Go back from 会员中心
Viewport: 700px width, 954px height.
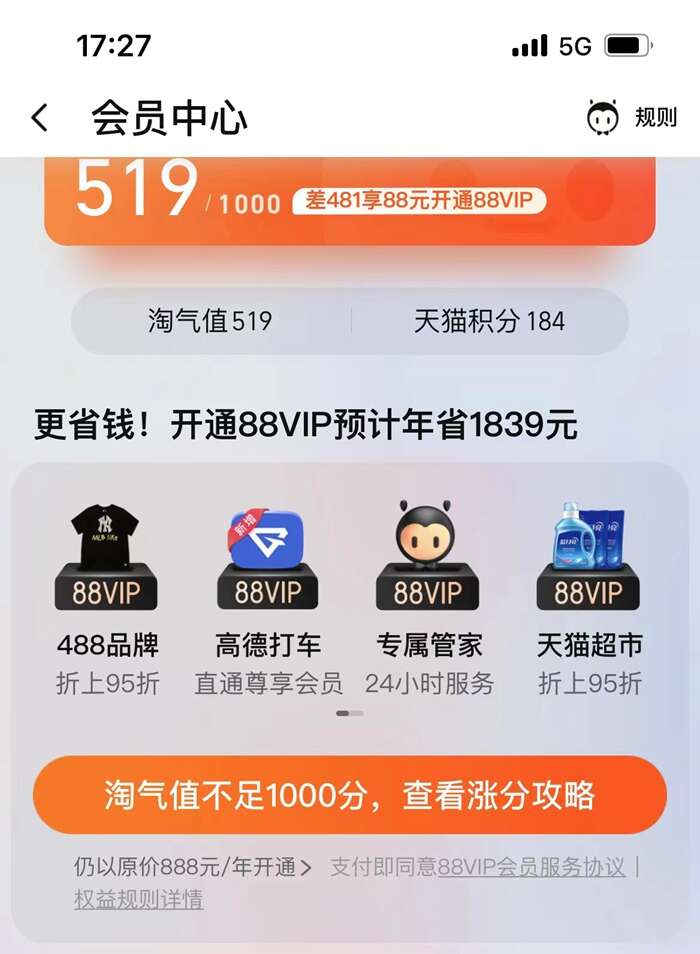40,118
